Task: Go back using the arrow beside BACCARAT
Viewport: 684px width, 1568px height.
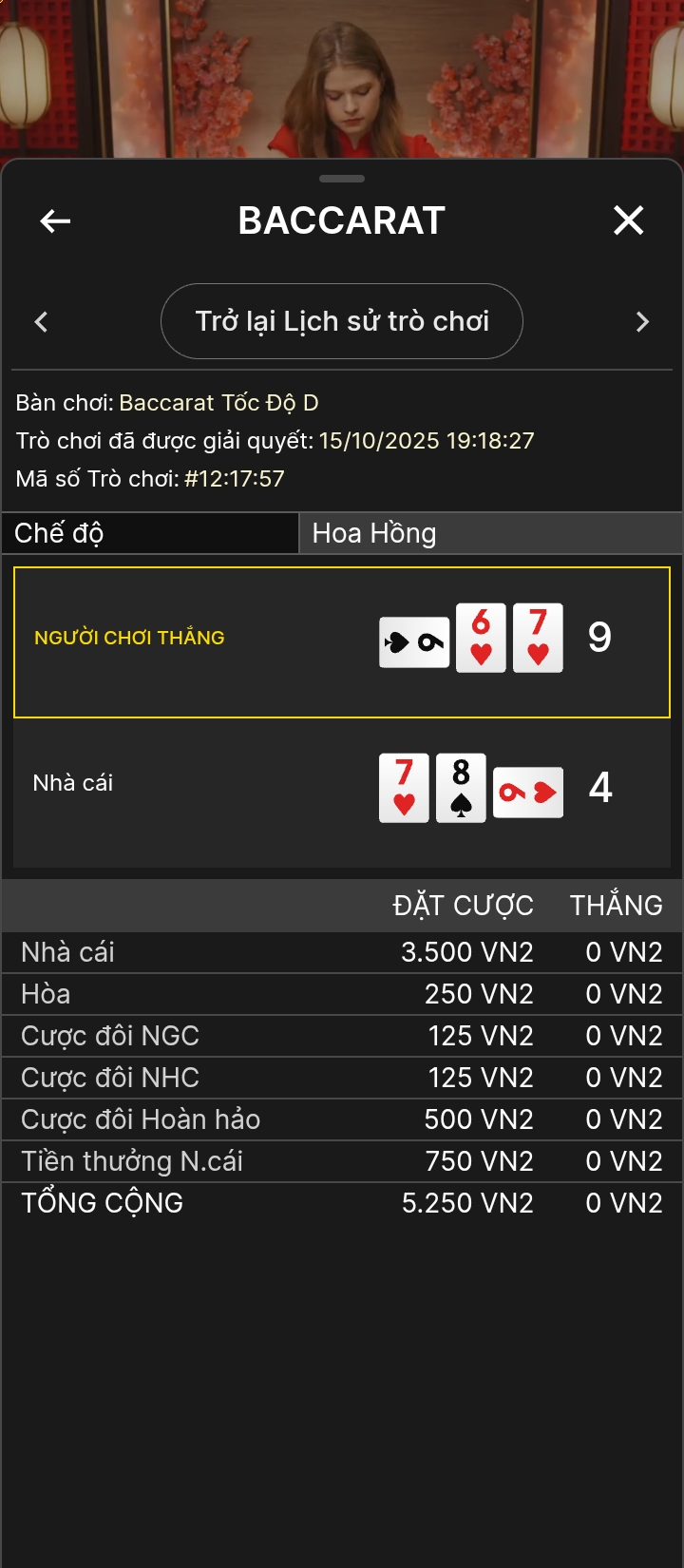Action: [55, 221]
